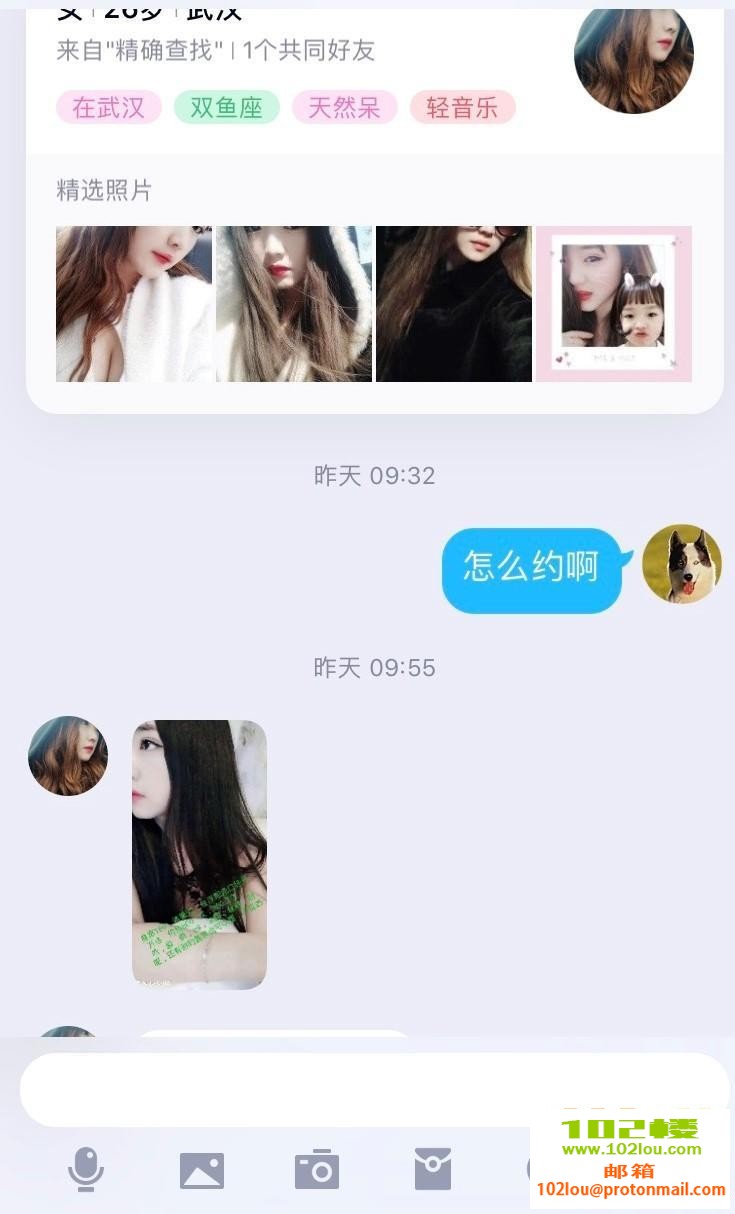View the third featured photo with black coat
The width and height of the screenshot is (735, 1214).
click(454, 304)
